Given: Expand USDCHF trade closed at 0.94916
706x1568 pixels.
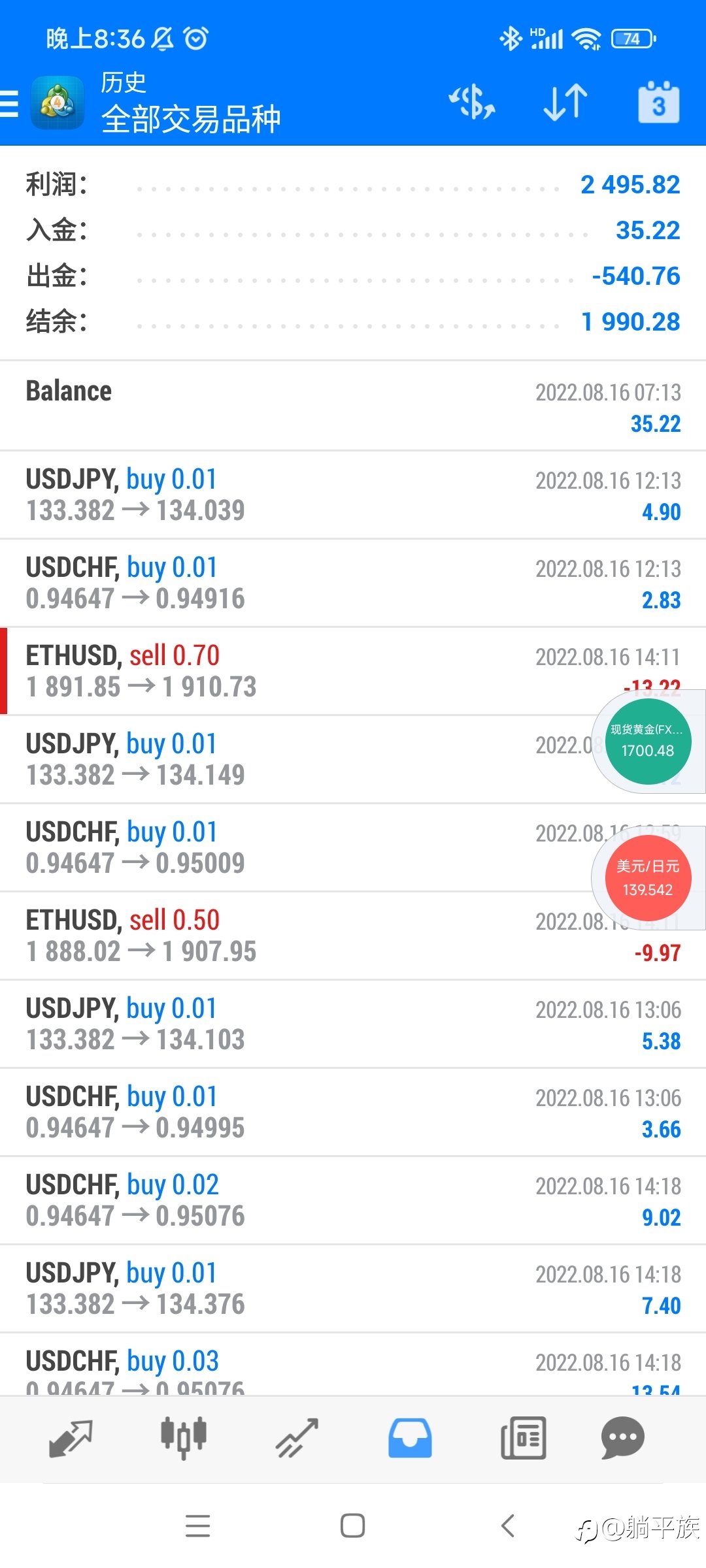Looking at the screenshot, I should 353,583.
